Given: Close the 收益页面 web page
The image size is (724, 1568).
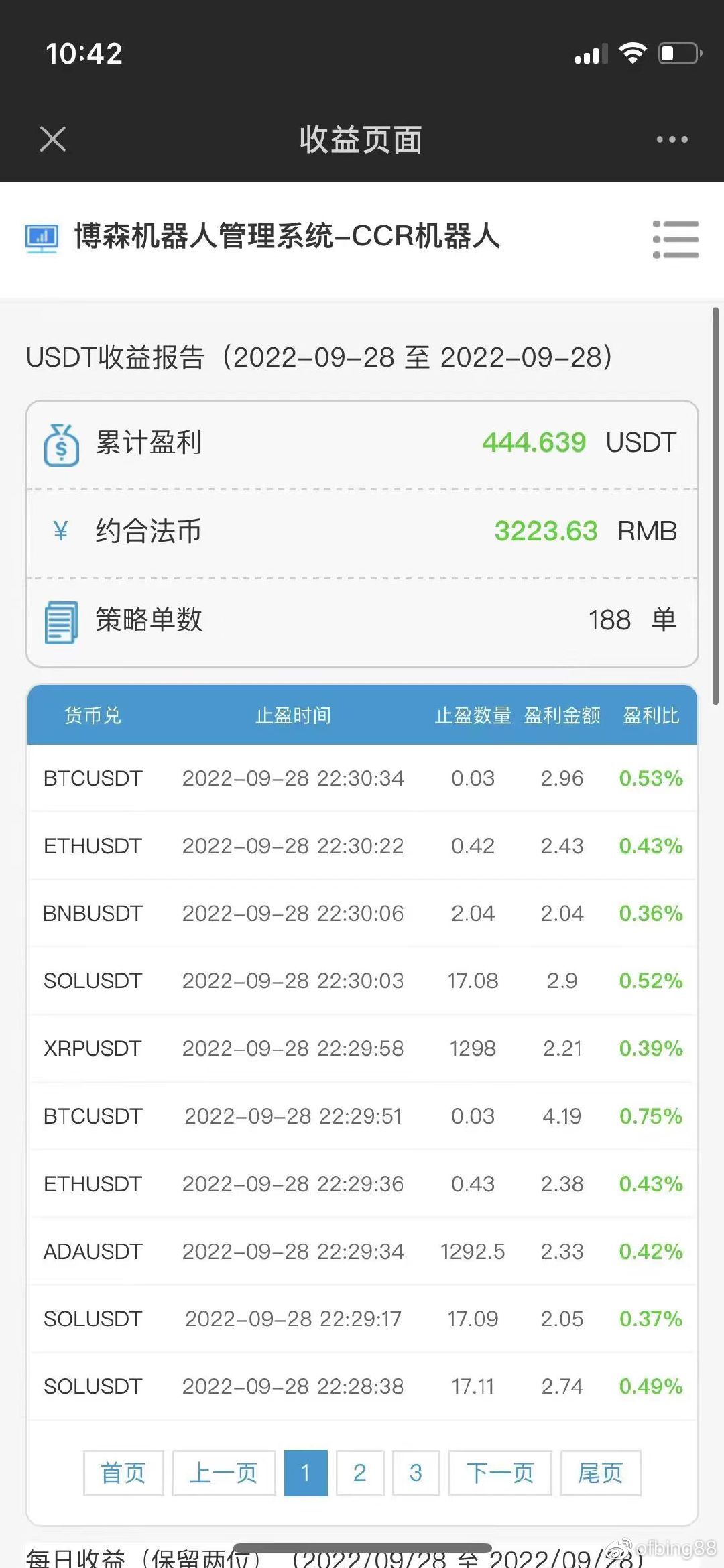Looking at the screenshot, I should coord(53,139).
